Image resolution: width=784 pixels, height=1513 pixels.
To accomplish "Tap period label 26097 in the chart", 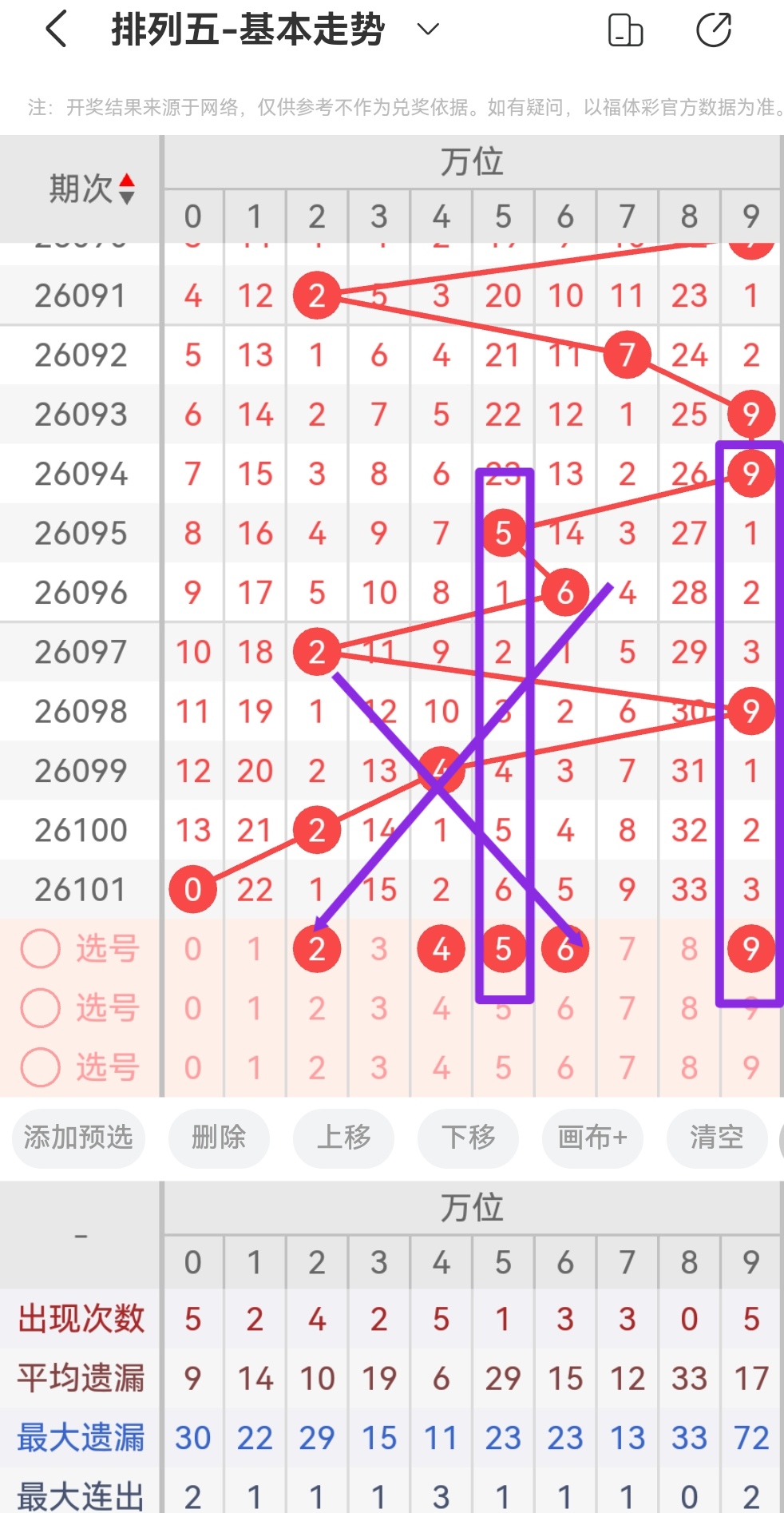I will 80,652.
